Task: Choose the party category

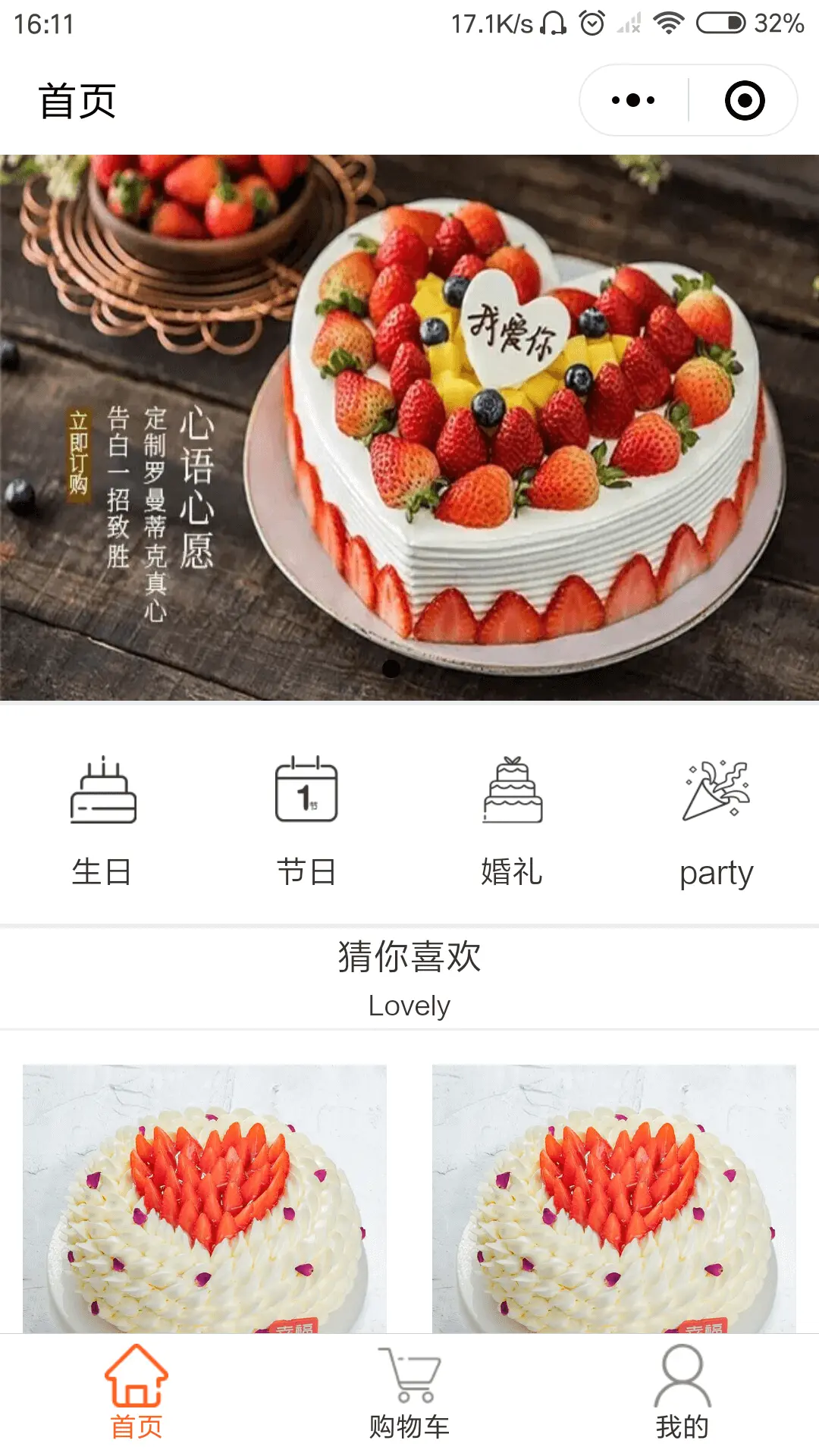Action: tap(716, 821)
